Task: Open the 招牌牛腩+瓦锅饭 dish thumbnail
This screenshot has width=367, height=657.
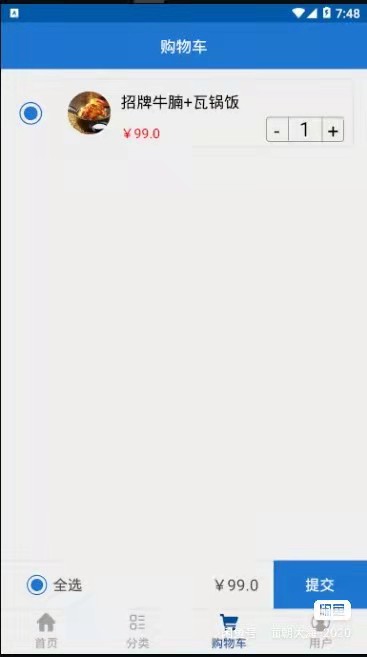Action: [x=89, y=113]
